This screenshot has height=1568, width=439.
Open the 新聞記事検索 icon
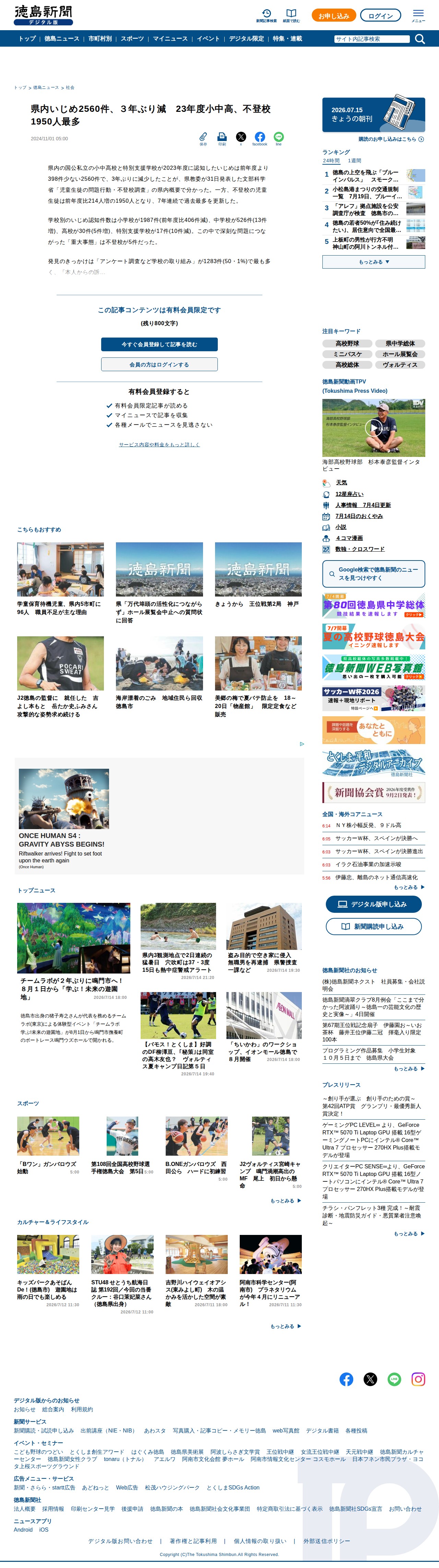[266, 16]
